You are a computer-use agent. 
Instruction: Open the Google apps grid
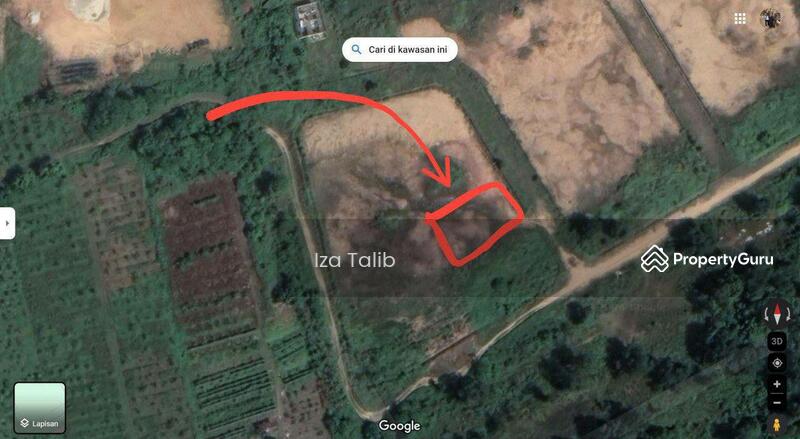click(740, 18)
